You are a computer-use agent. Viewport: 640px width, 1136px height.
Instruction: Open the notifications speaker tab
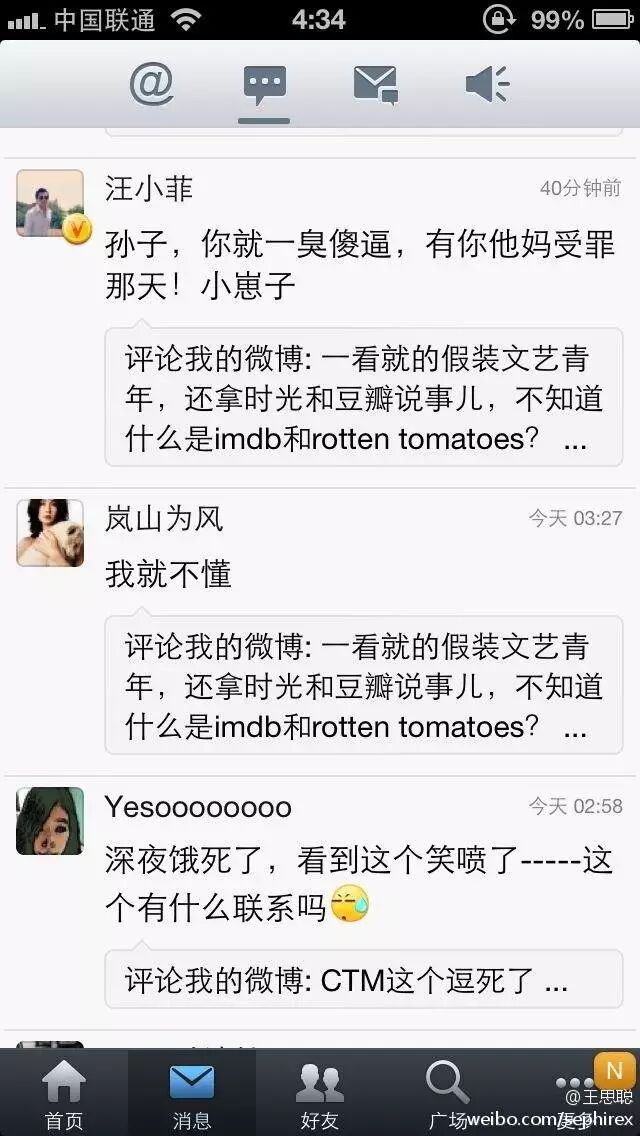488,84
